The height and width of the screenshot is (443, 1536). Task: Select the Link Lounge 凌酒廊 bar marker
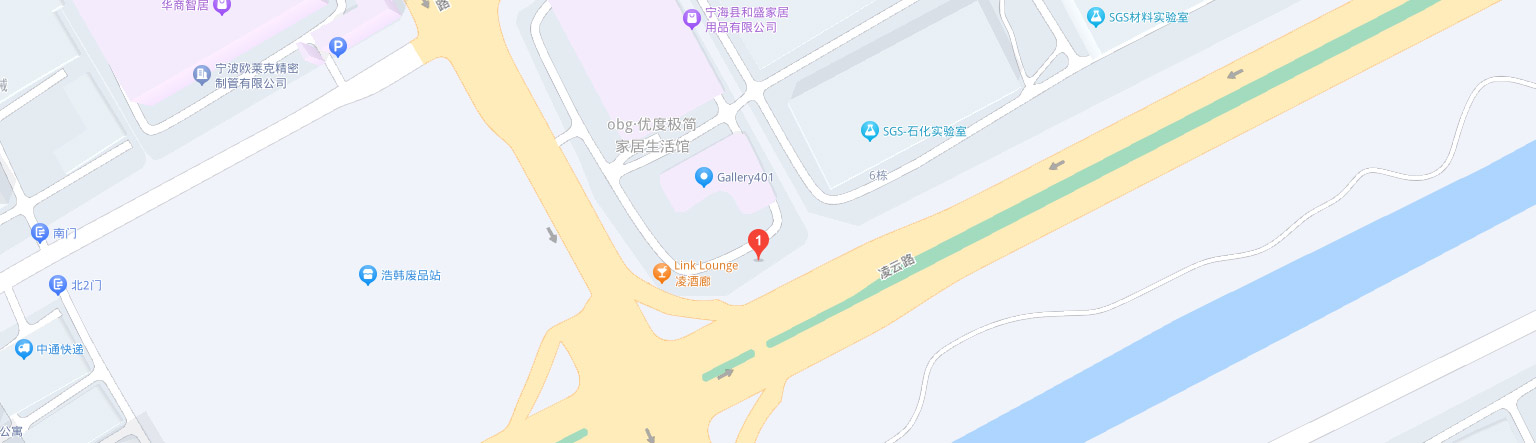[x=661, y=272]
